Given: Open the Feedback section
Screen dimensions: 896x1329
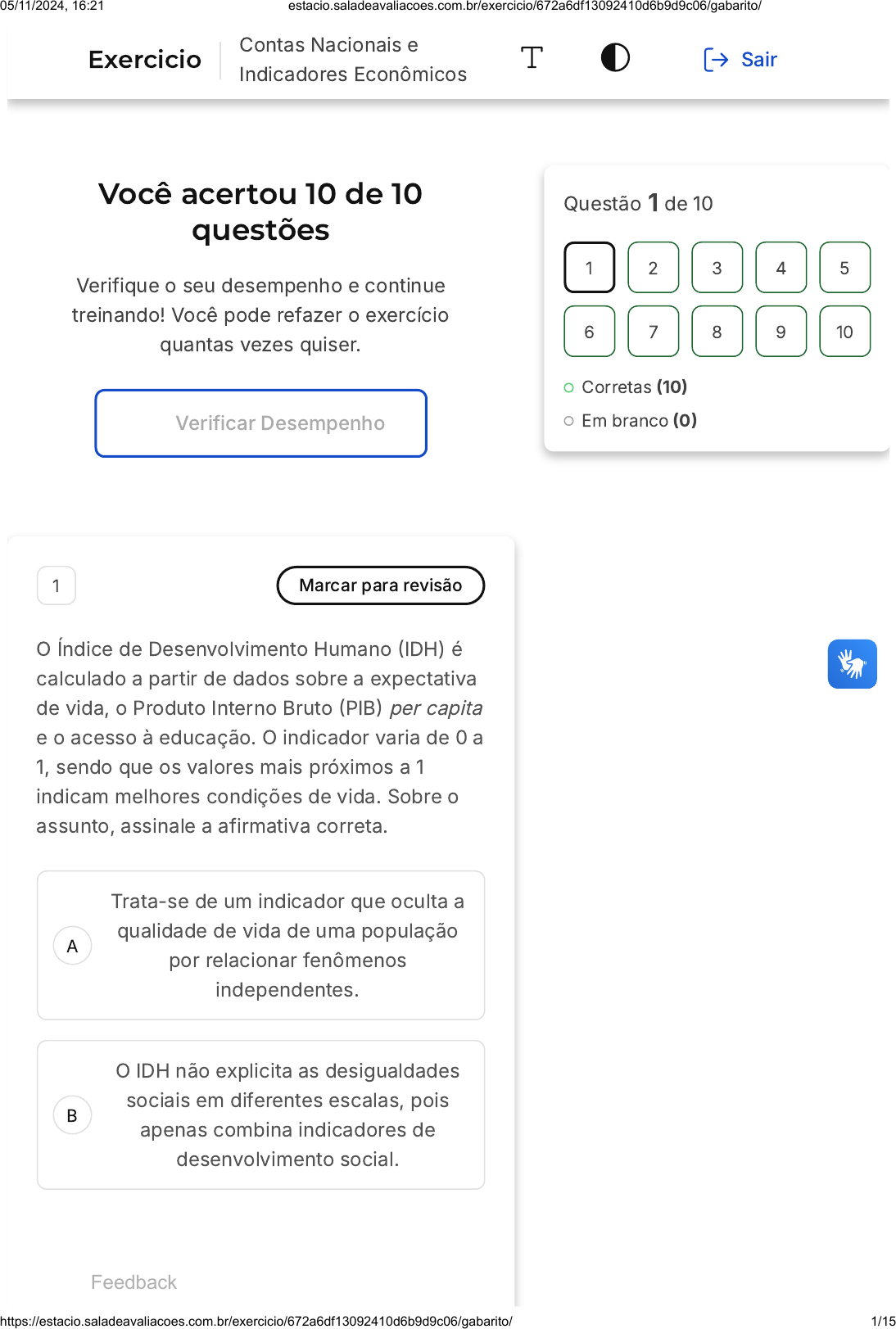Looking at the screenshot, I should coord(134,1282).
